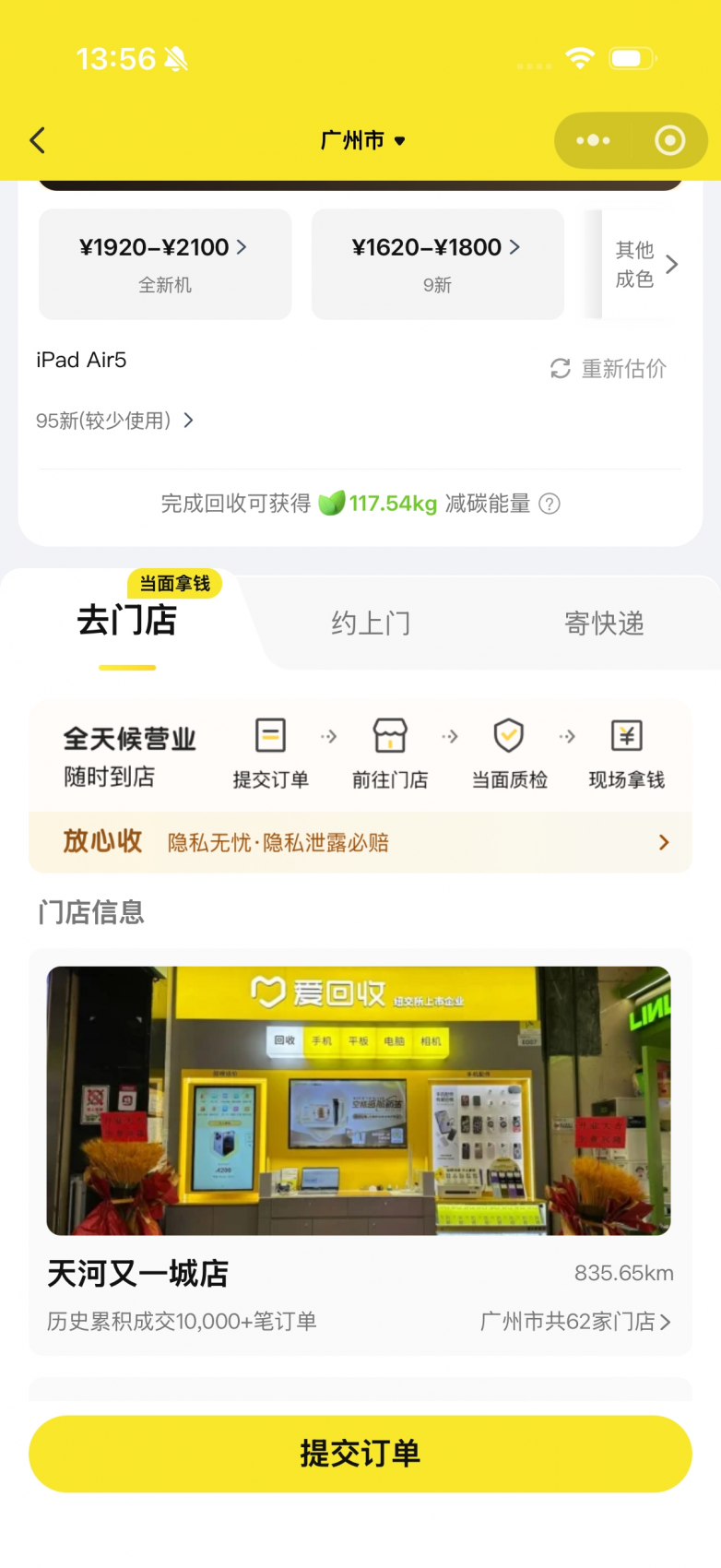721x1568 pixels.
Task: View 广州市共62家门店 store list
Action: click(x=575, y=1322)
